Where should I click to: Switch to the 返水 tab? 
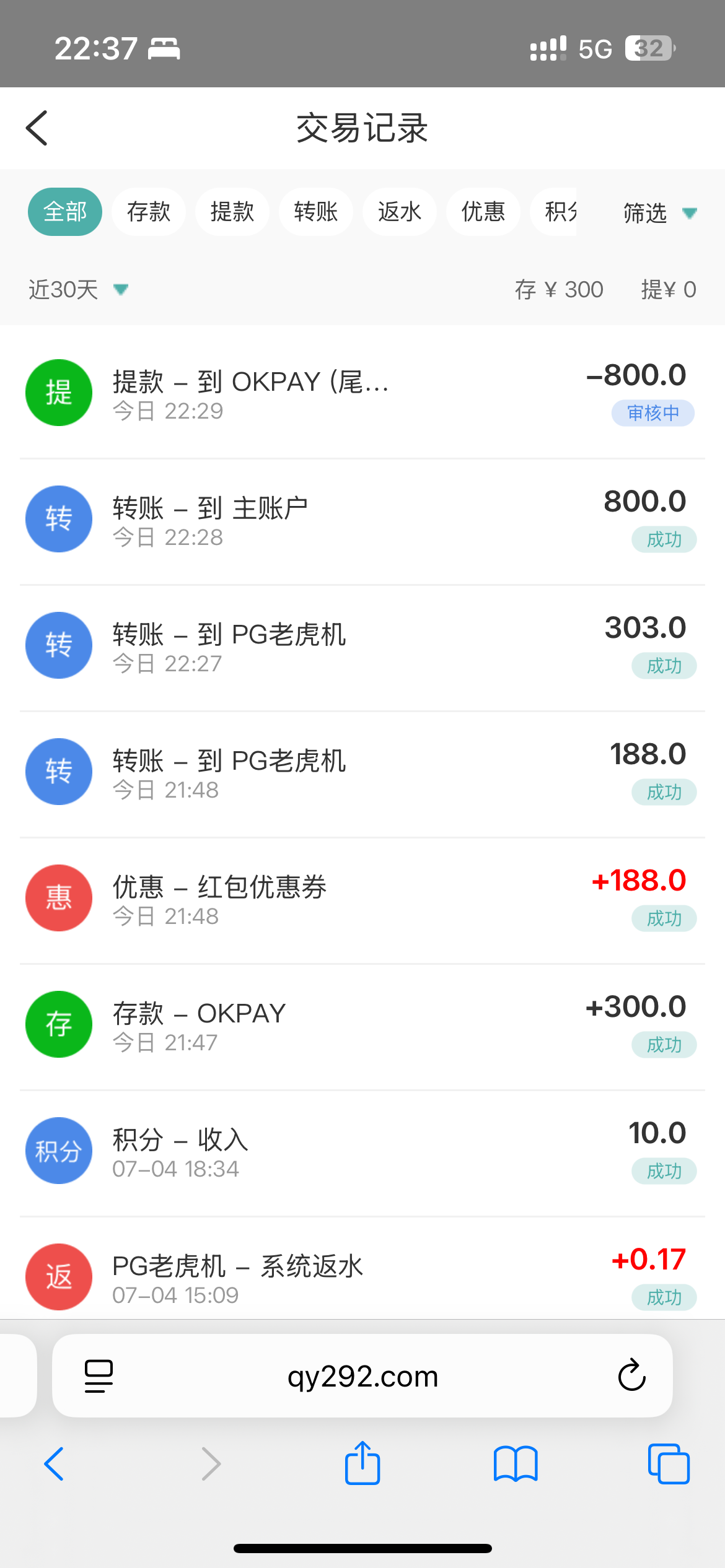coord(400,212)
